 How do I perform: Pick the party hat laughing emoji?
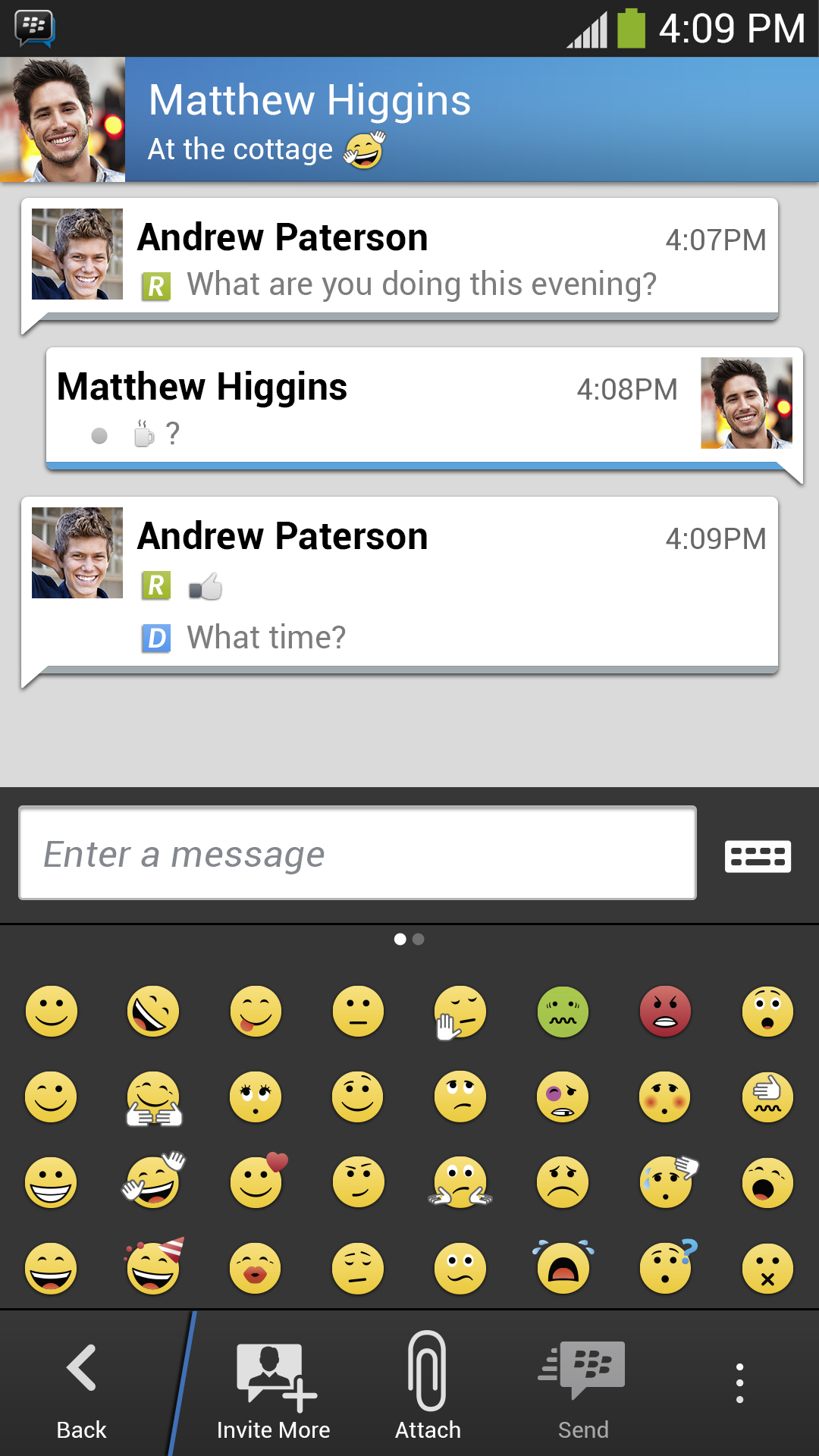pos(155,1266)
